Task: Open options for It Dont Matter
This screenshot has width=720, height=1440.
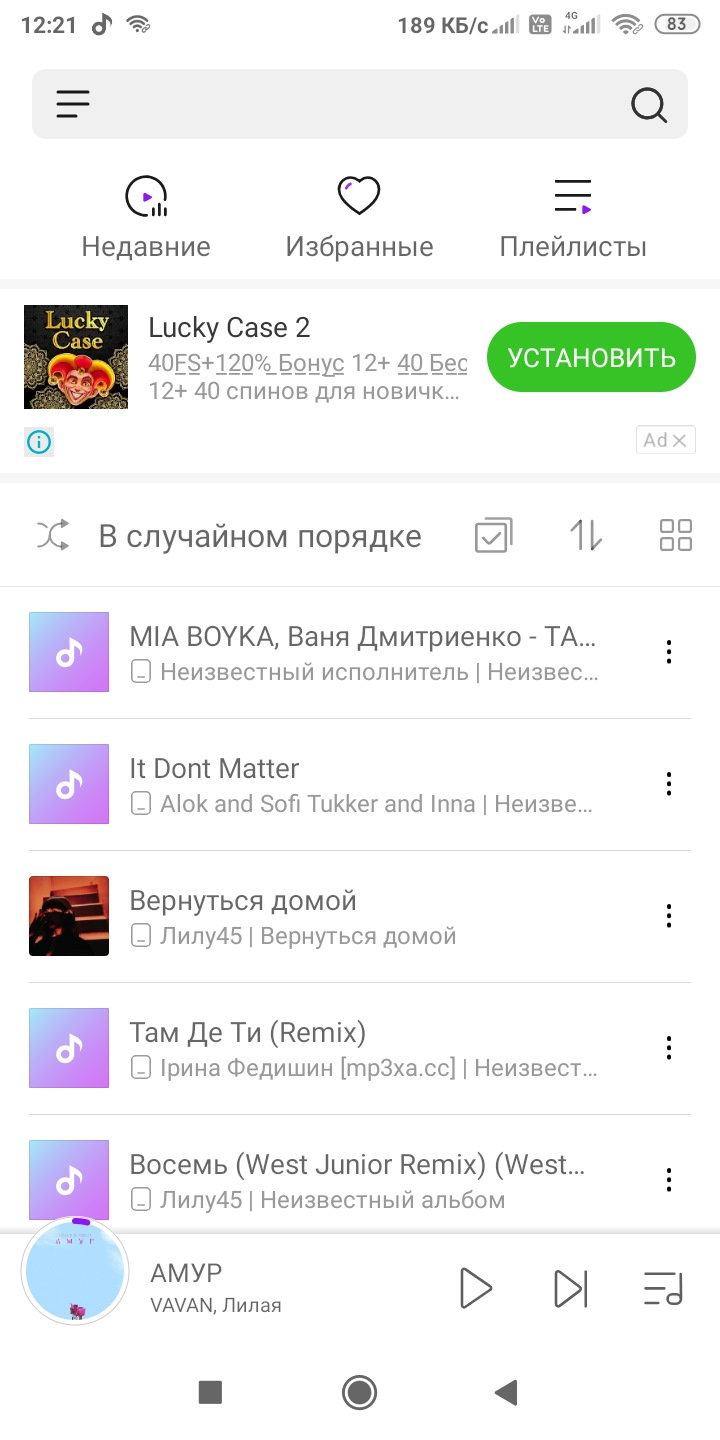Action: pos(669,784)
